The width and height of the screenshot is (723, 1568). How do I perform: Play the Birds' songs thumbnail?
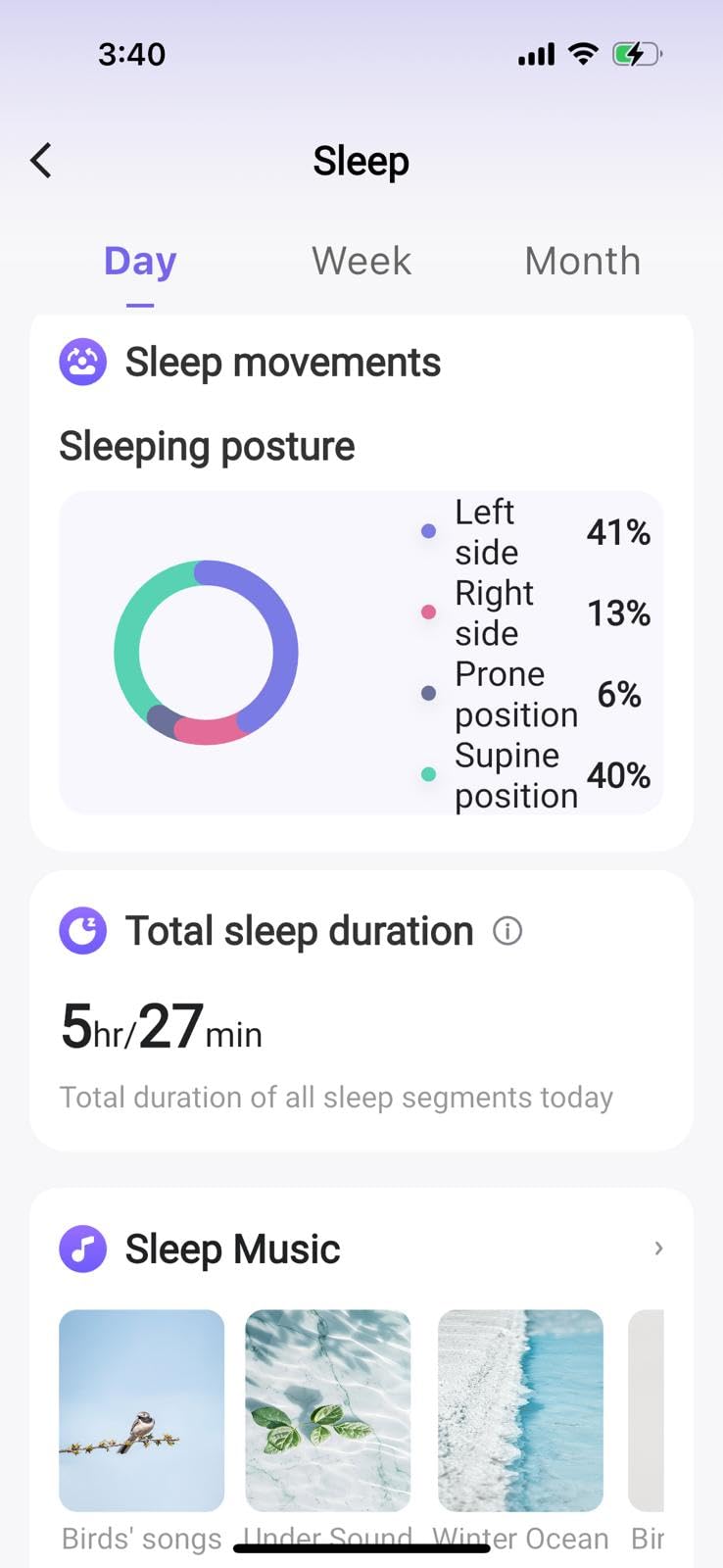click(141, 1409)
